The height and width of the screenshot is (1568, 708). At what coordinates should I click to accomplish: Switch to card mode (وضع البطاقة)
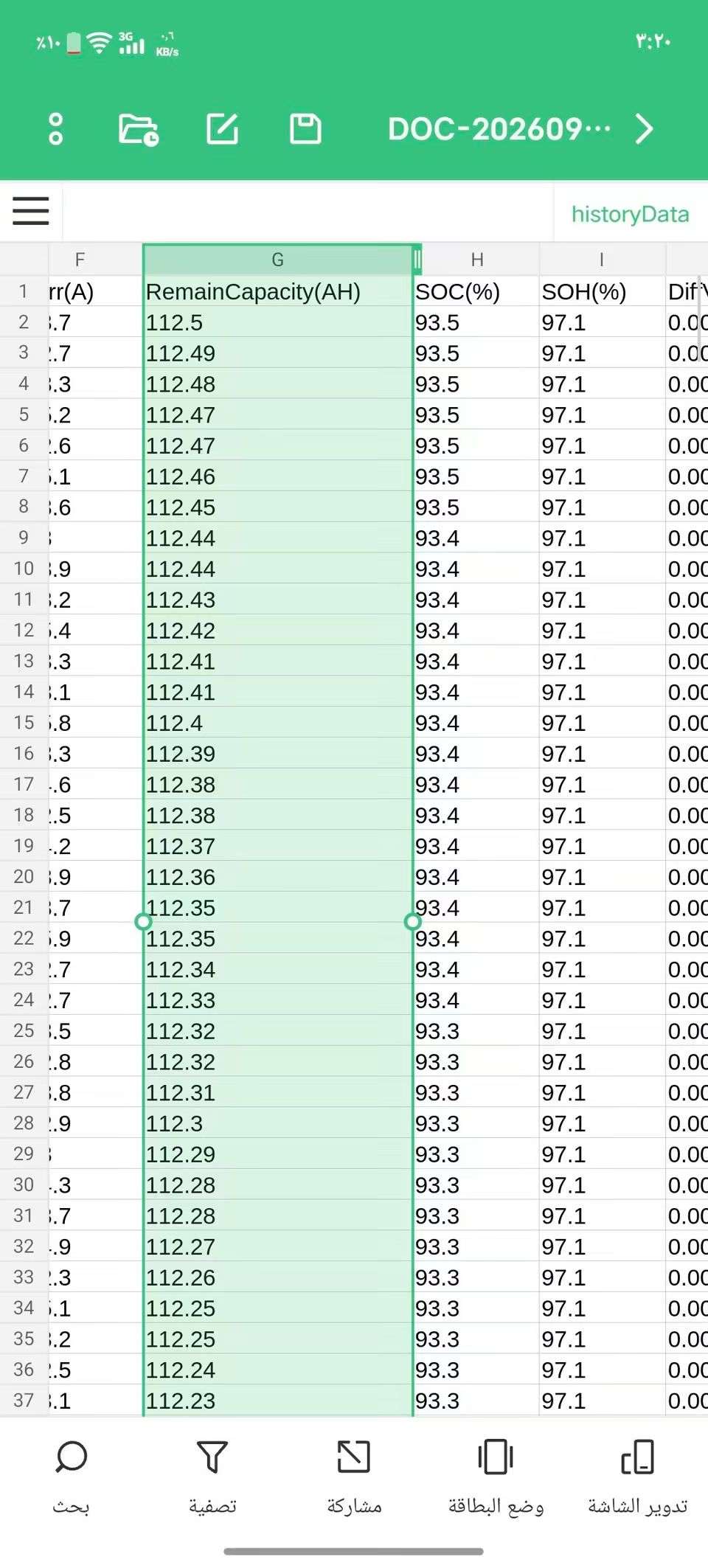[496, 1477]
